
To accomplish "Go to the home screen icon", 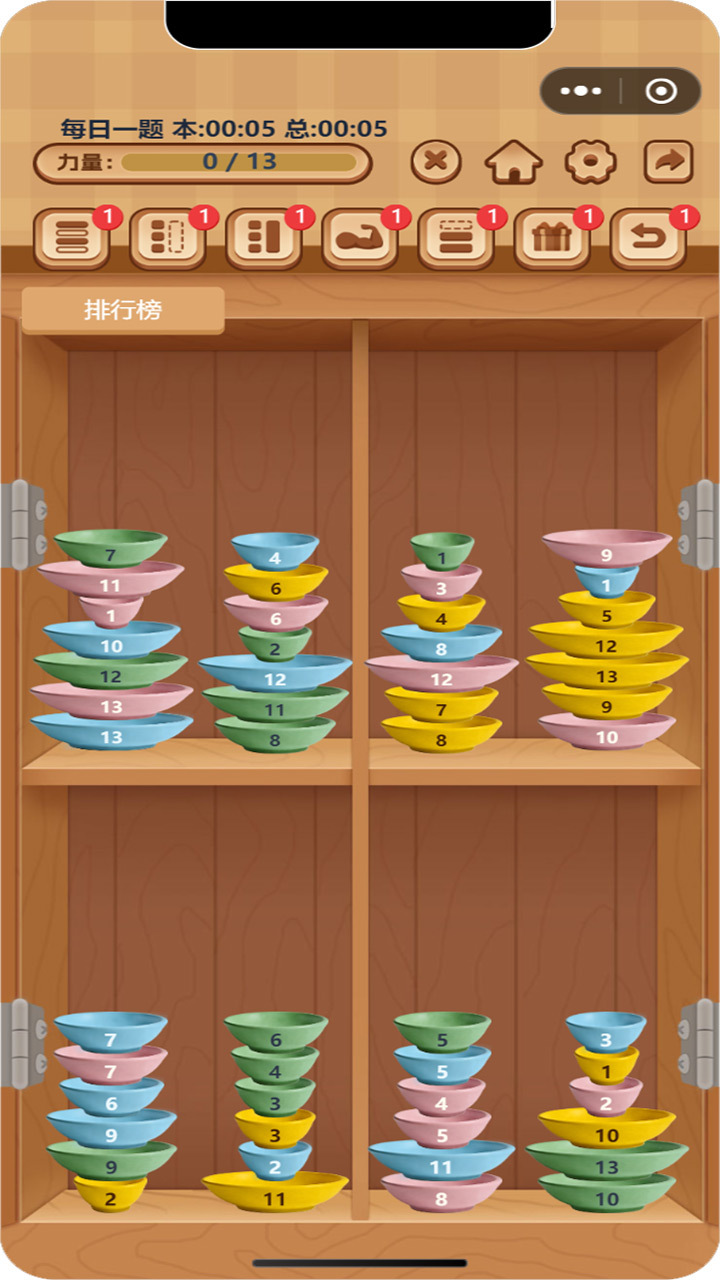I will coord(514,161).
